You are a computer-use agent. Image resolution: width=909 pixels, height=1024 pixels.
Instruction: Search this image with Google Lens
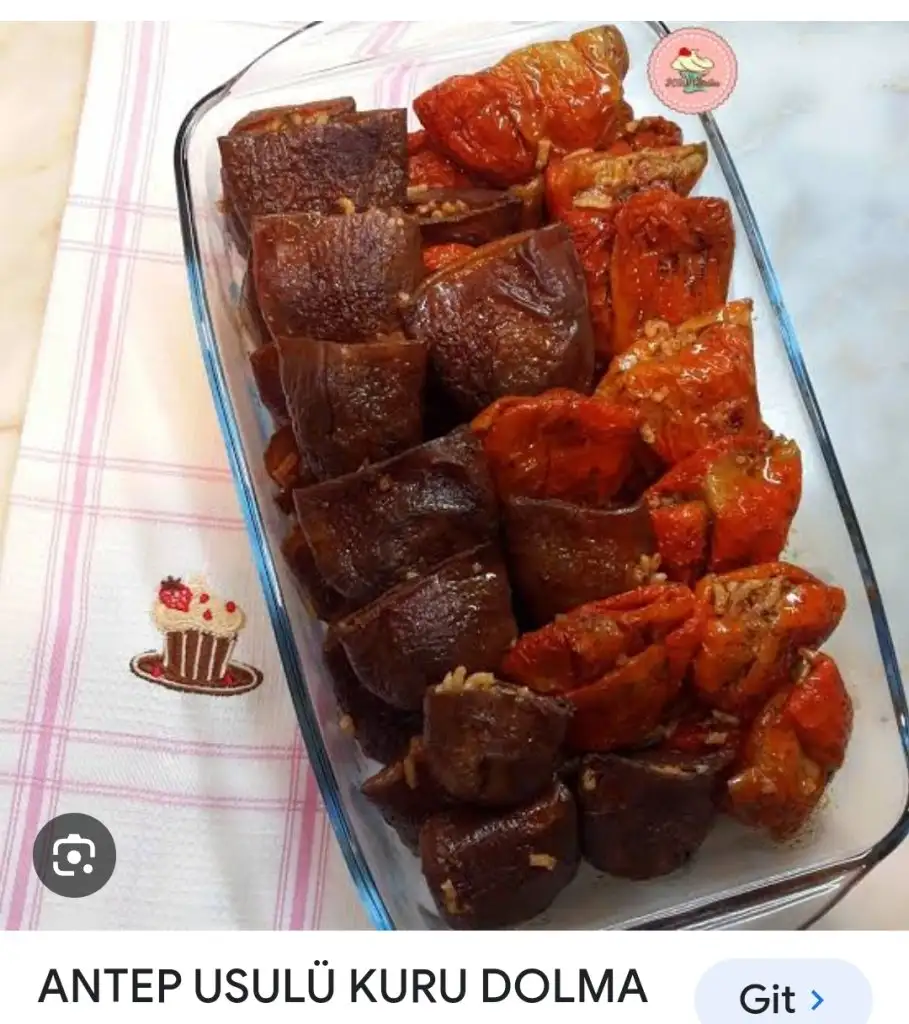click(x=74, y=855)
